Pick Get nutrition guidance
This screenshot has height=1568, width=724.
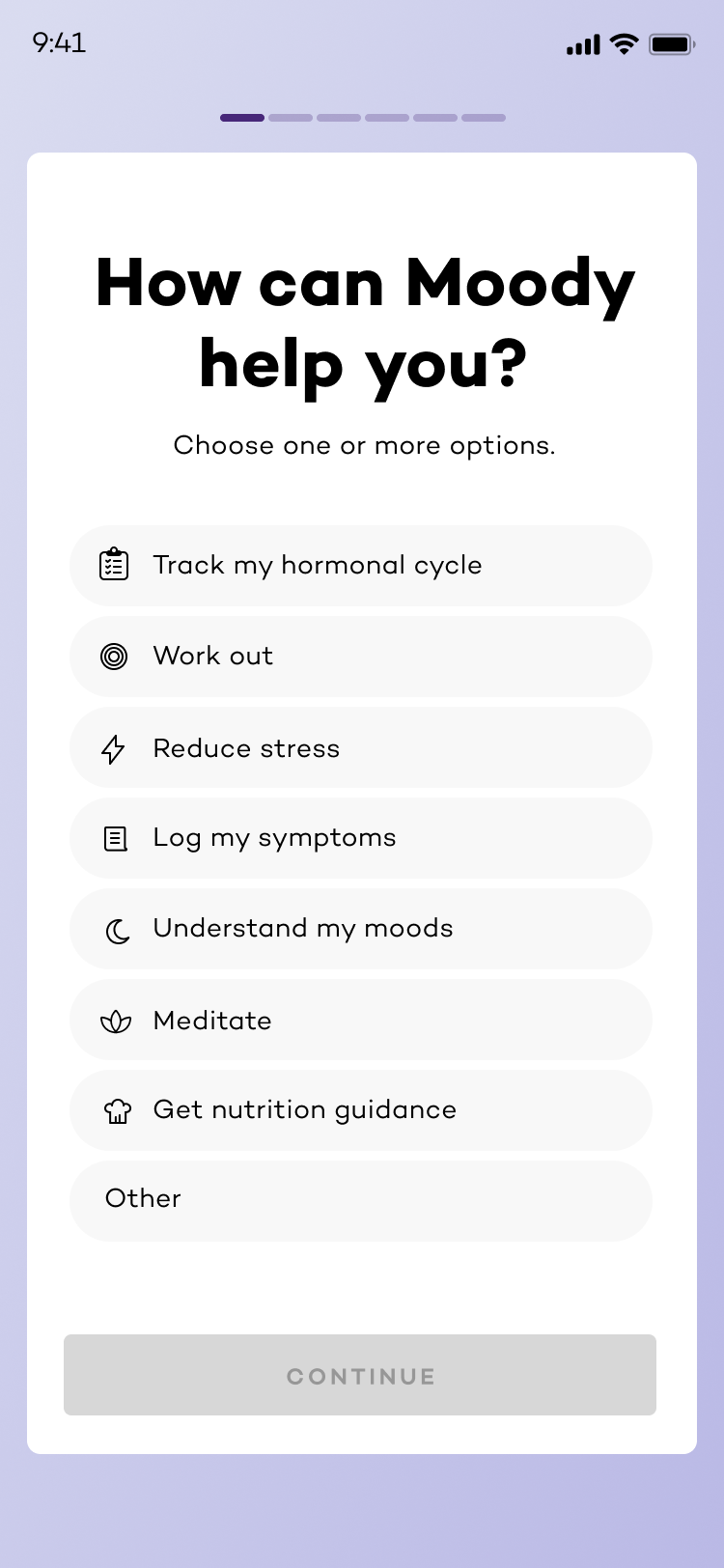(x=361, y=1110)
